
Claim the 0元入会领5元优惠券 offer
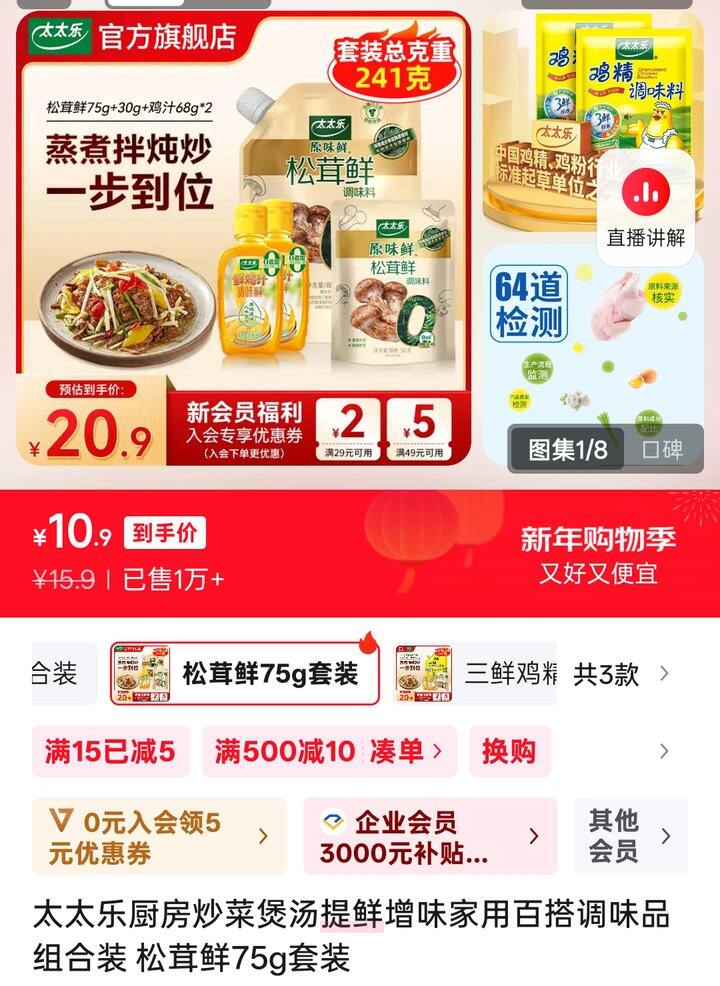click(x=159, y=836)
